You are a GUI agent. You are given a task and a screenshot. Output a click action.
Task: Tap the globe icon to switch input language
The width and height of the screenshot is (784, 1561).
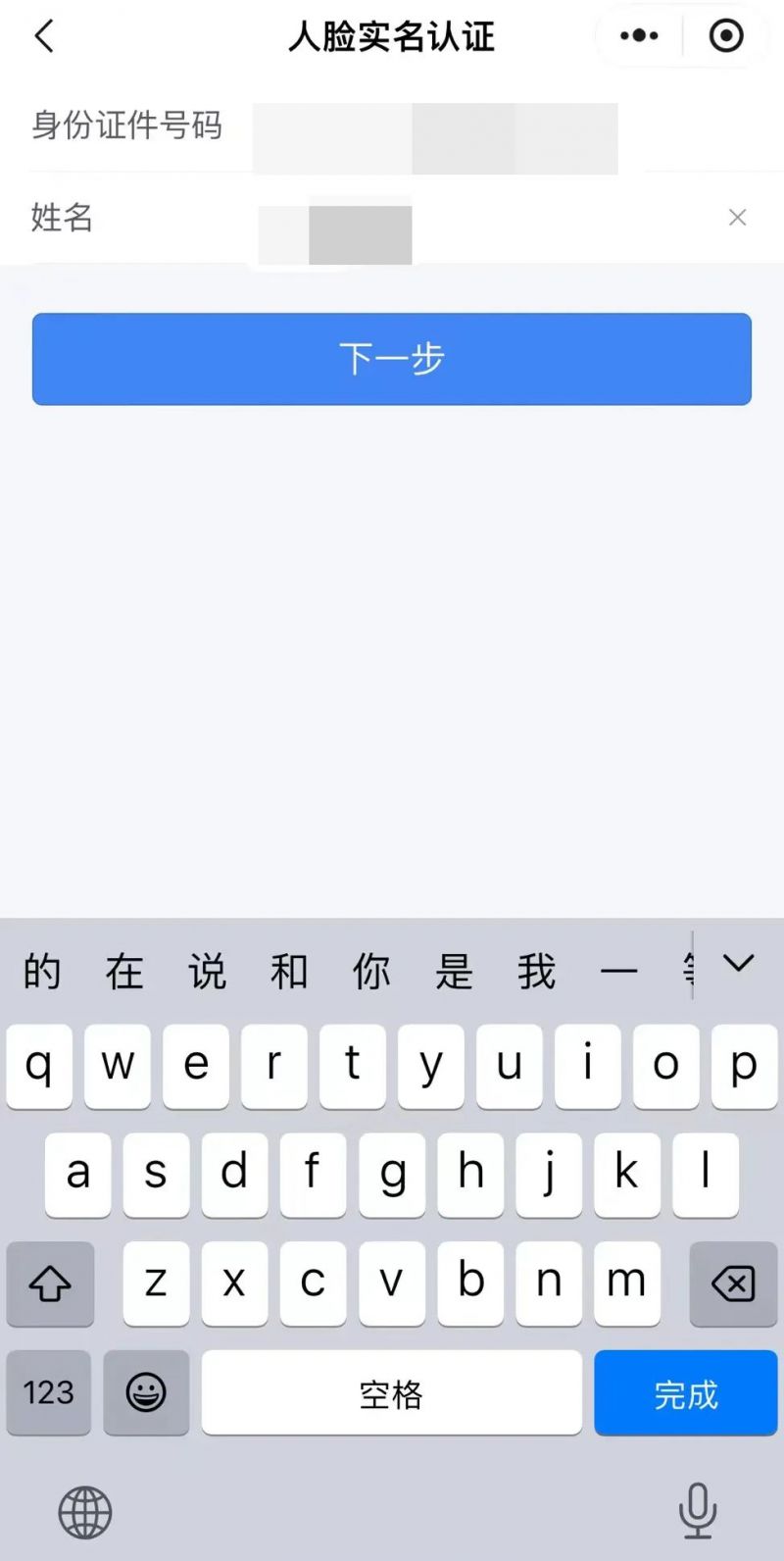coord(84,1511)
